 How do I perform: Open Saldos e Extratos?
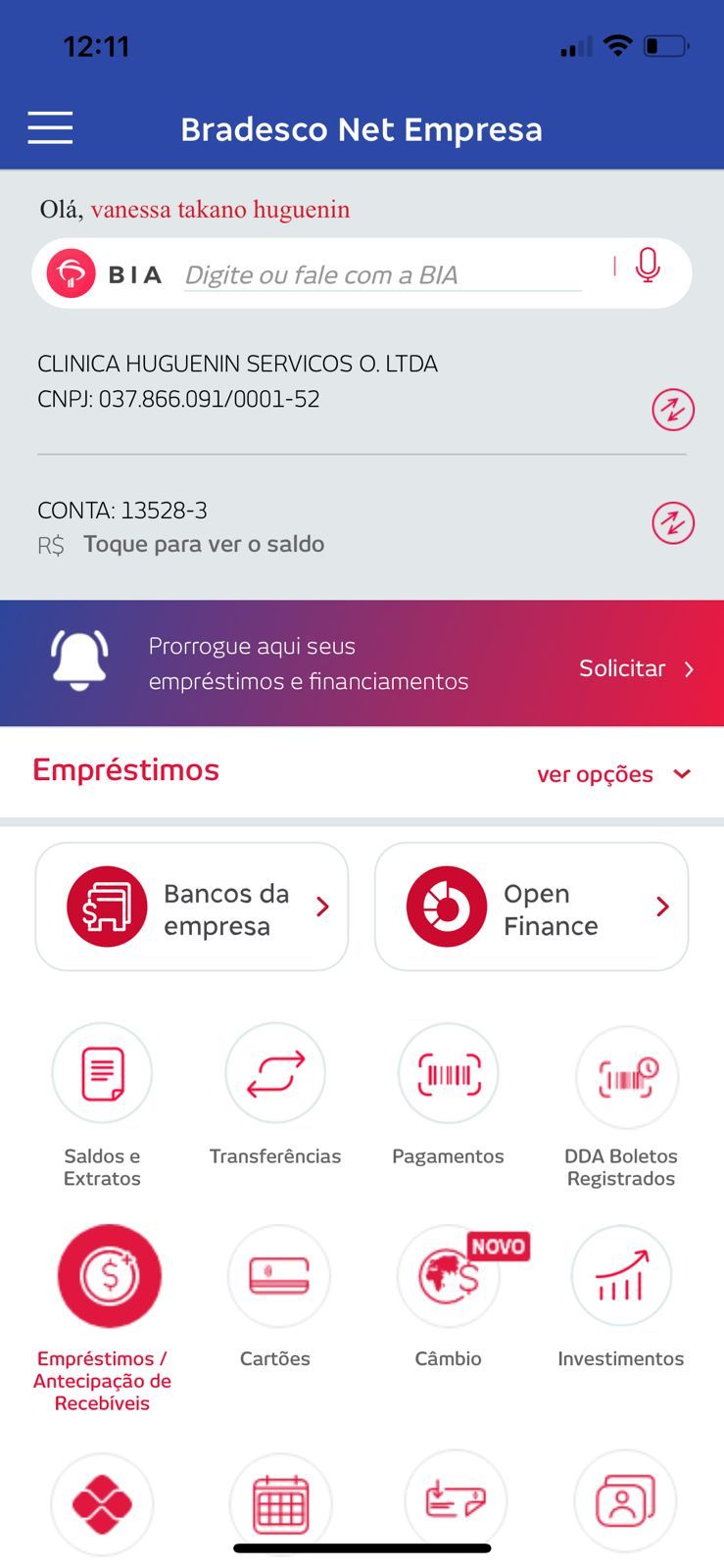click(102, 1075)
